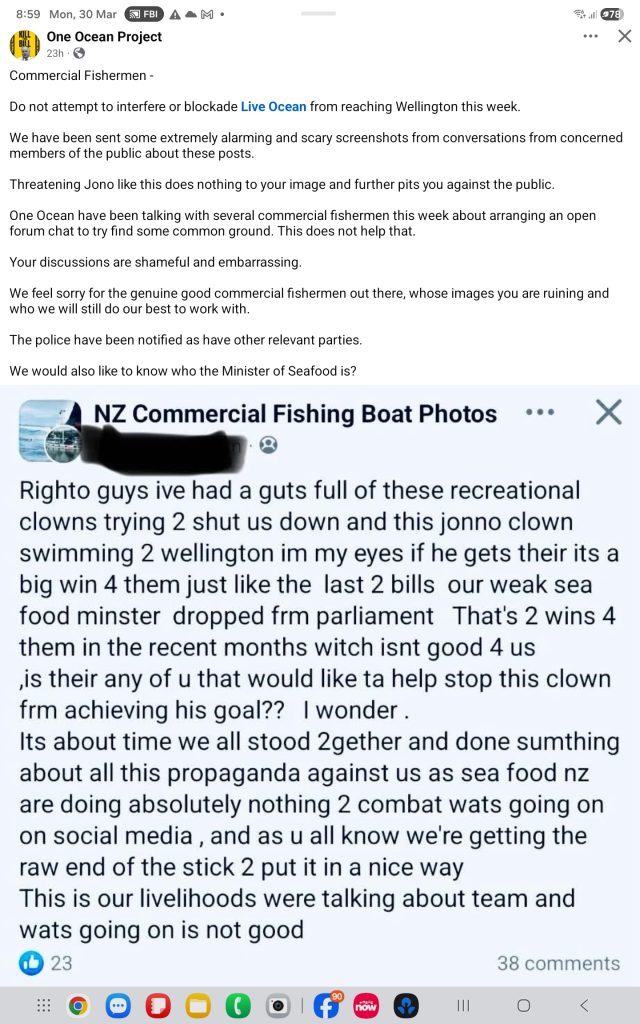Launch the green Phone app

coord(238,1005)
